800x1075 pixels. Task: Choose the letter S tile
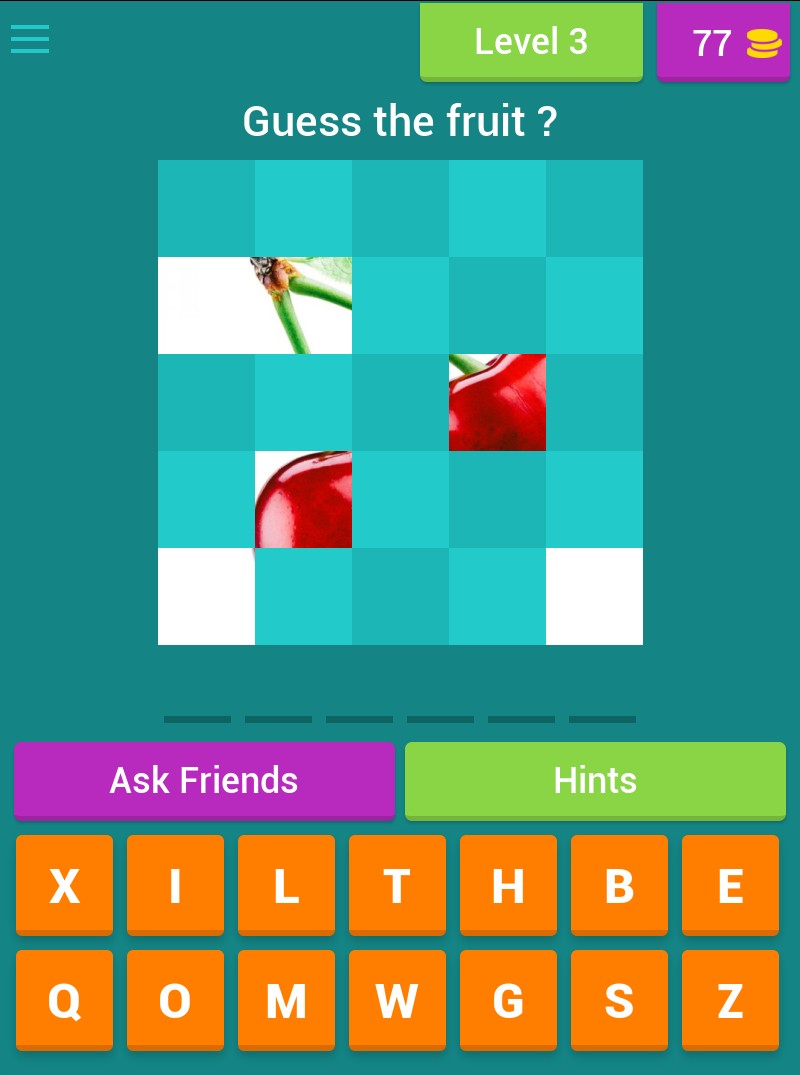[x=619, y=1000]
